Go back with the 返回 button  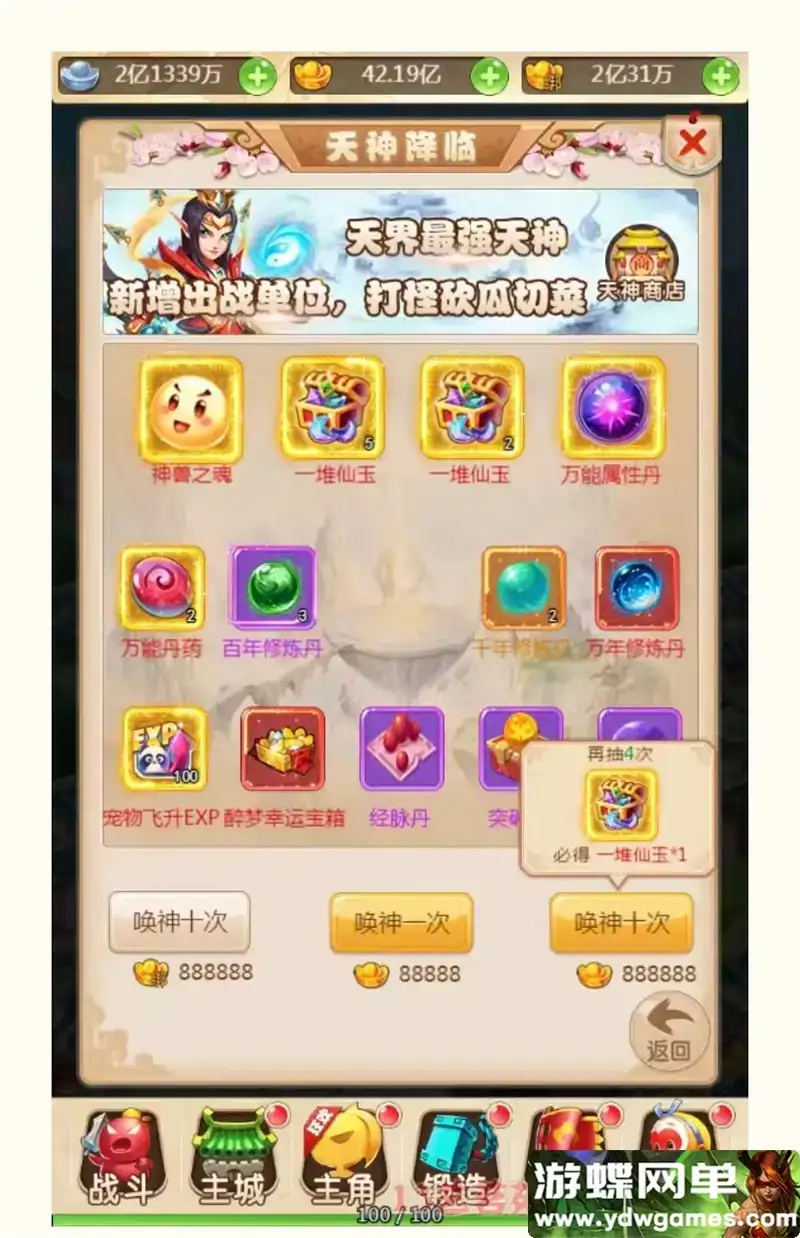669,1030
